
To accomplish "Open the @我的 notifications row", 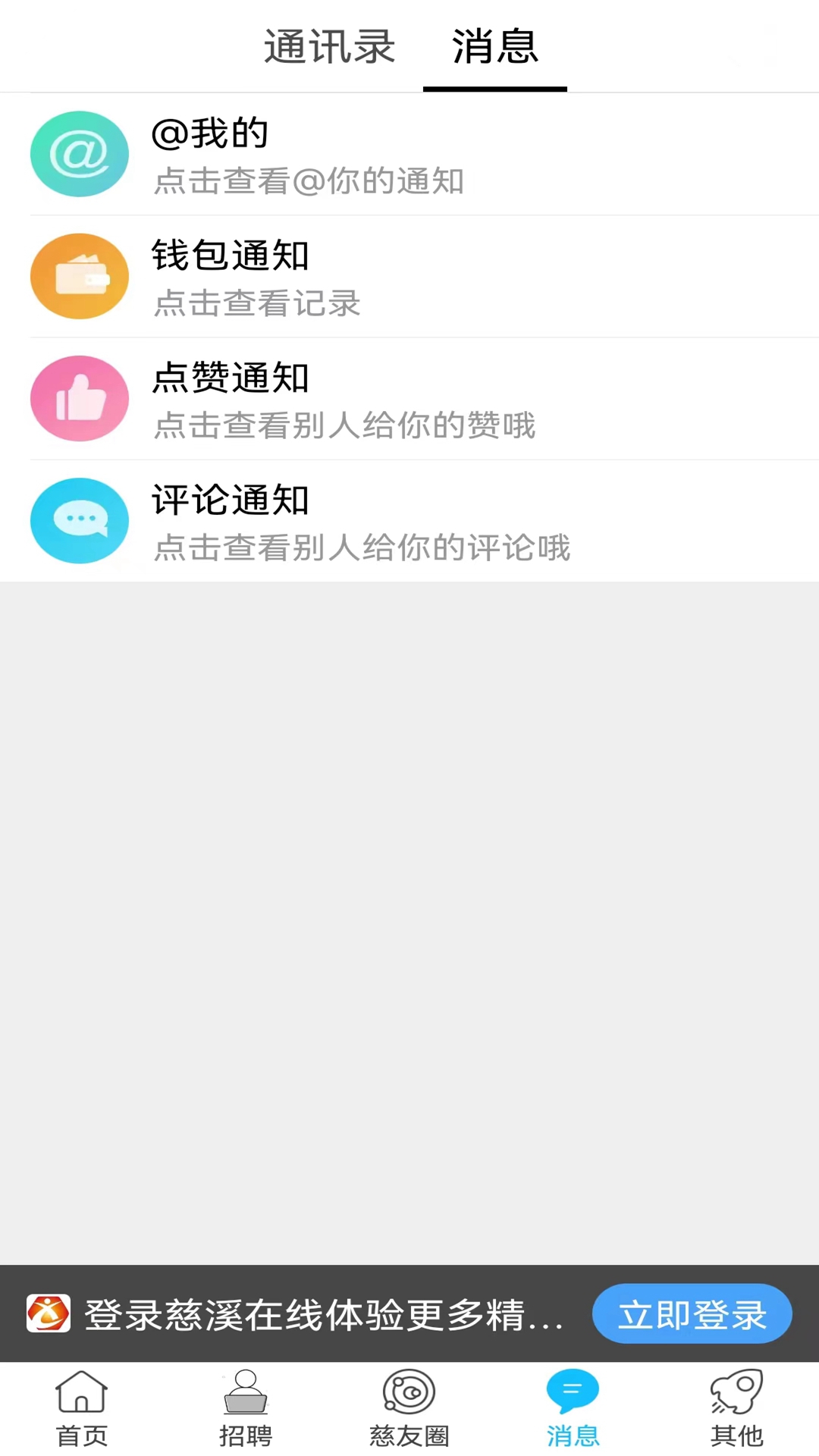I will click(x=409, y=154).
